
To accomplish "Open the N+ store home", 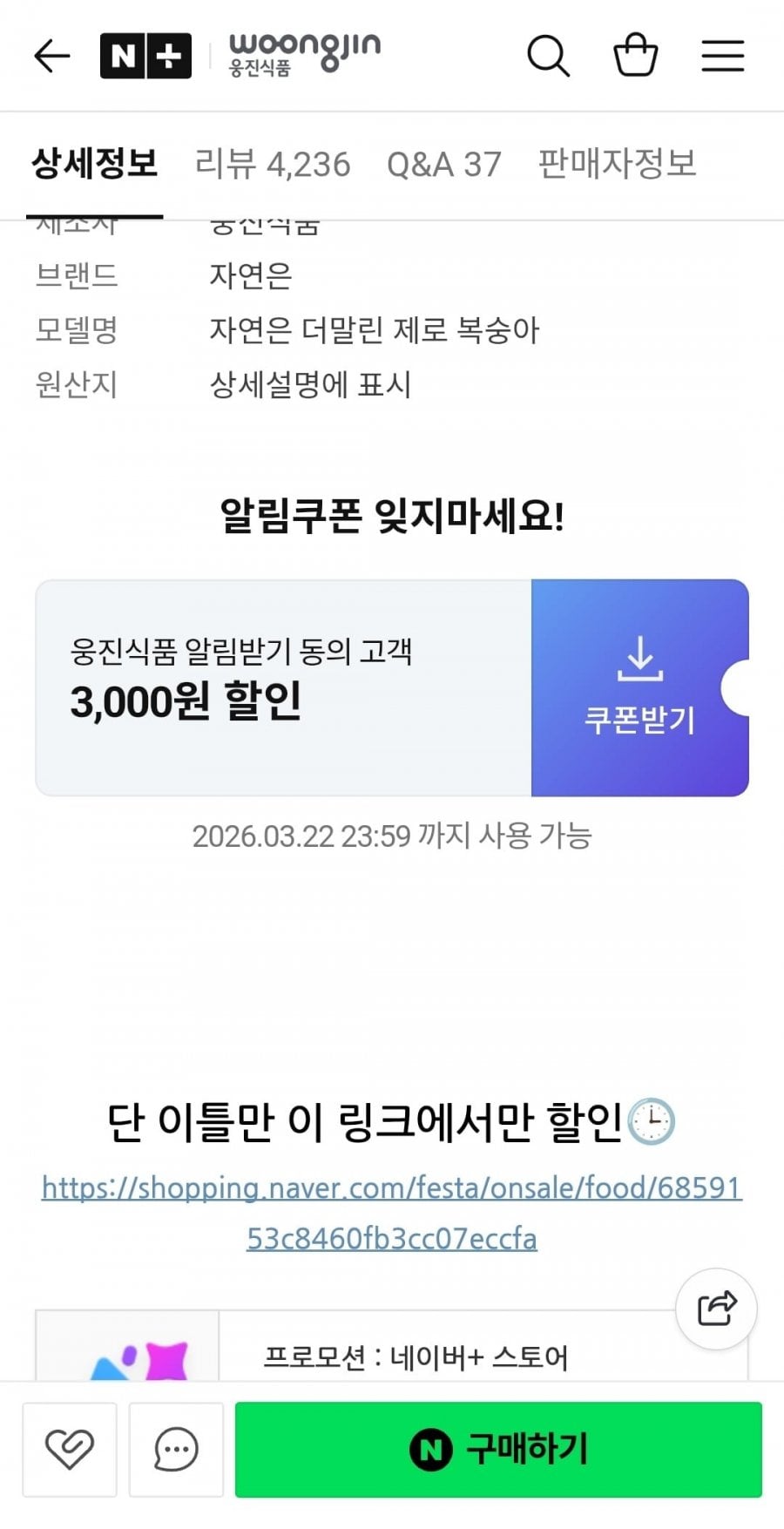I will [x=145, y=57].
